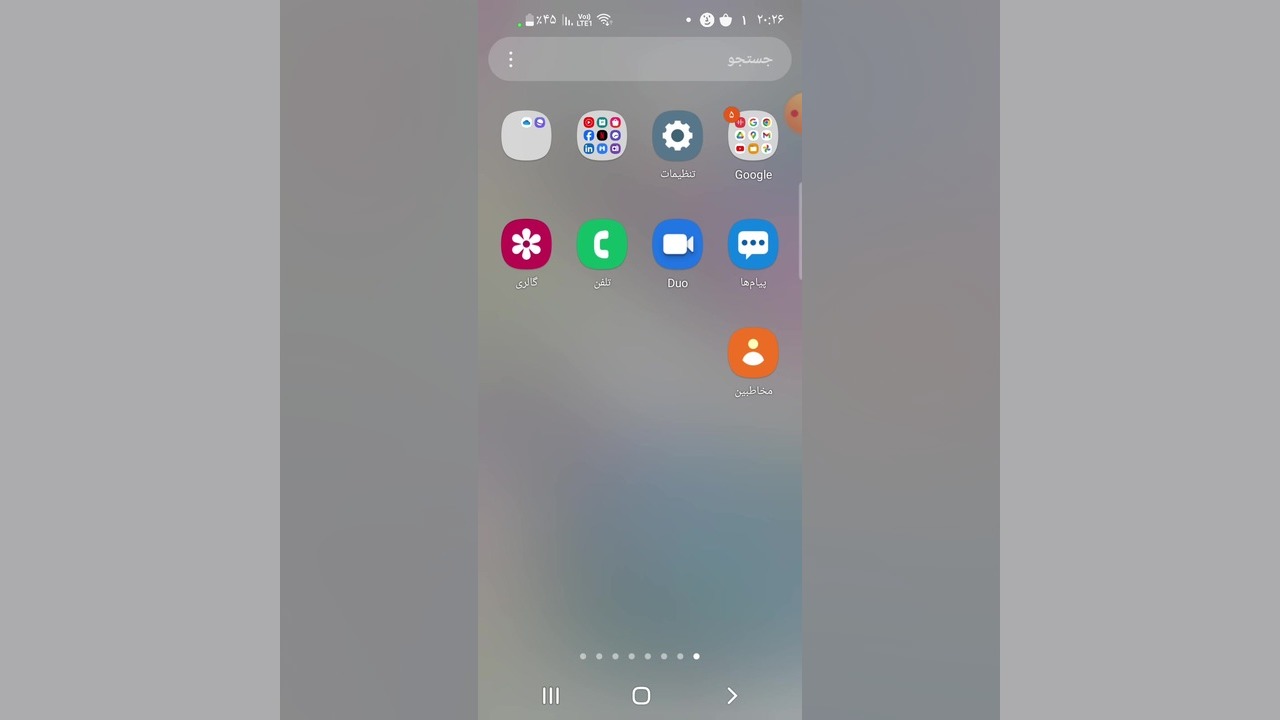Image resolution: width=1280 pixels, height=720 pixels.
Task: Open the Contacts app (مخاطبین)
Action: pos(753,353)
